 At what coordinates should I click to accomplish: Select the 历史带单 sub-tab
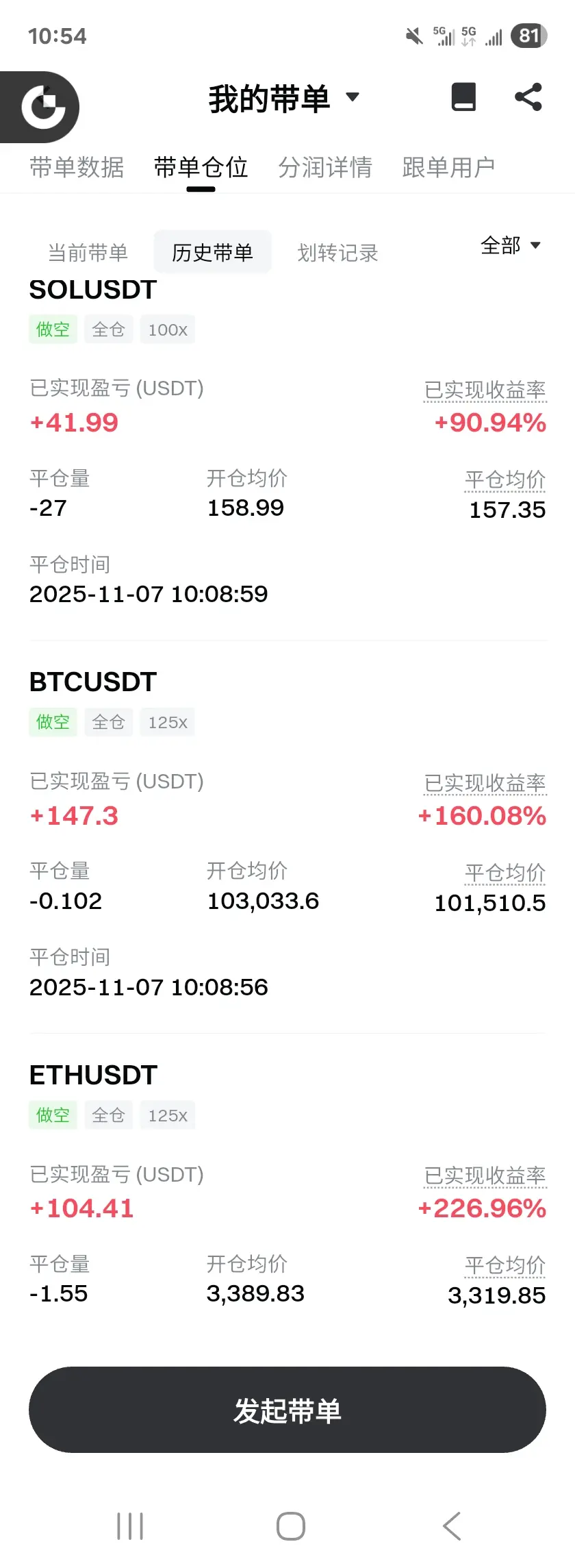coord(212,253)
